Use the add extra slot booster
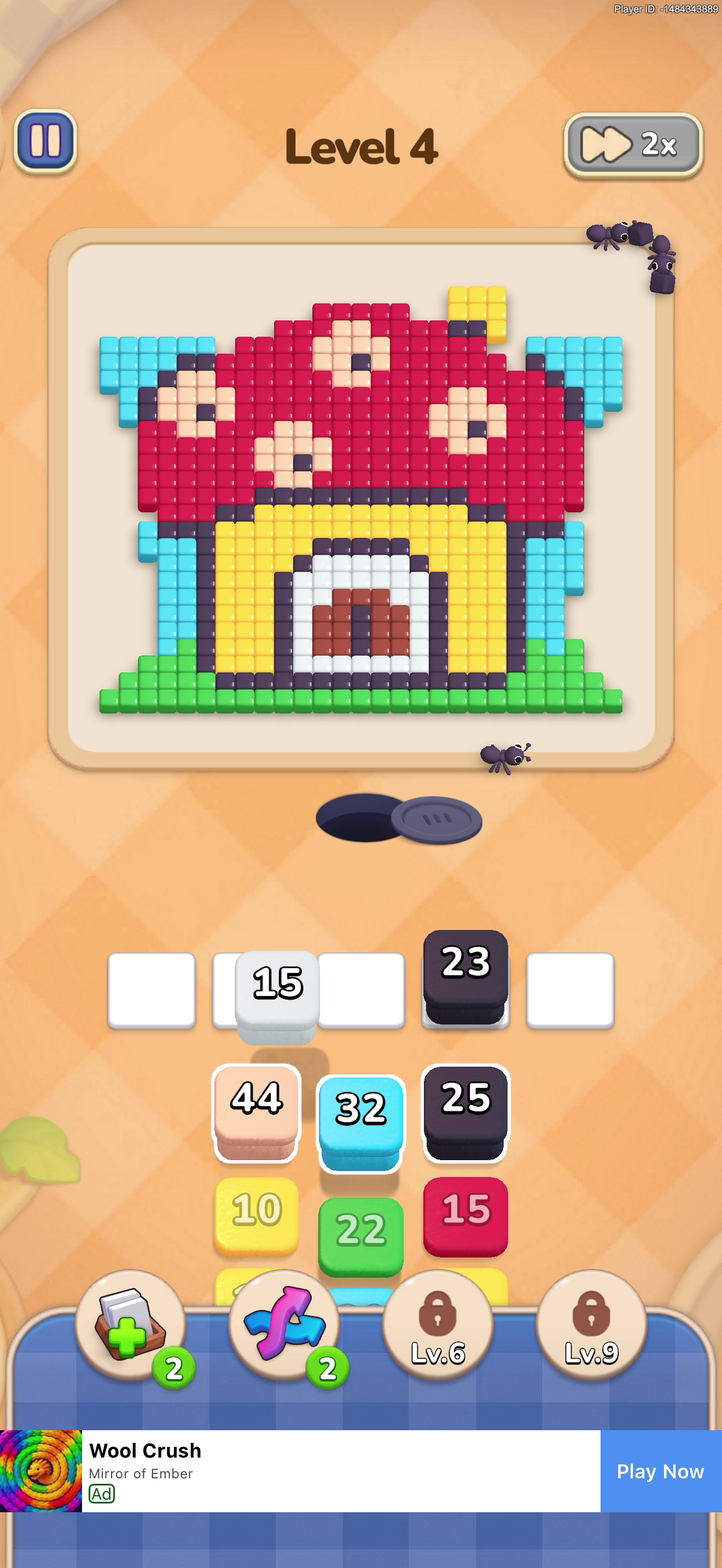 tap(130, 1326)
